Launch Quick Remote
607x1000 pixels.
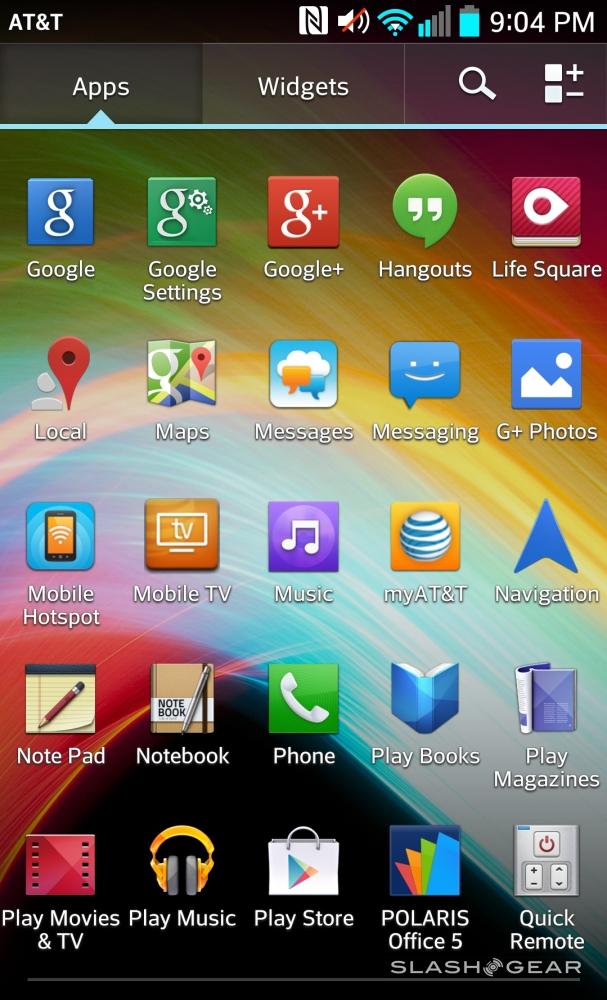pos(546,861)
